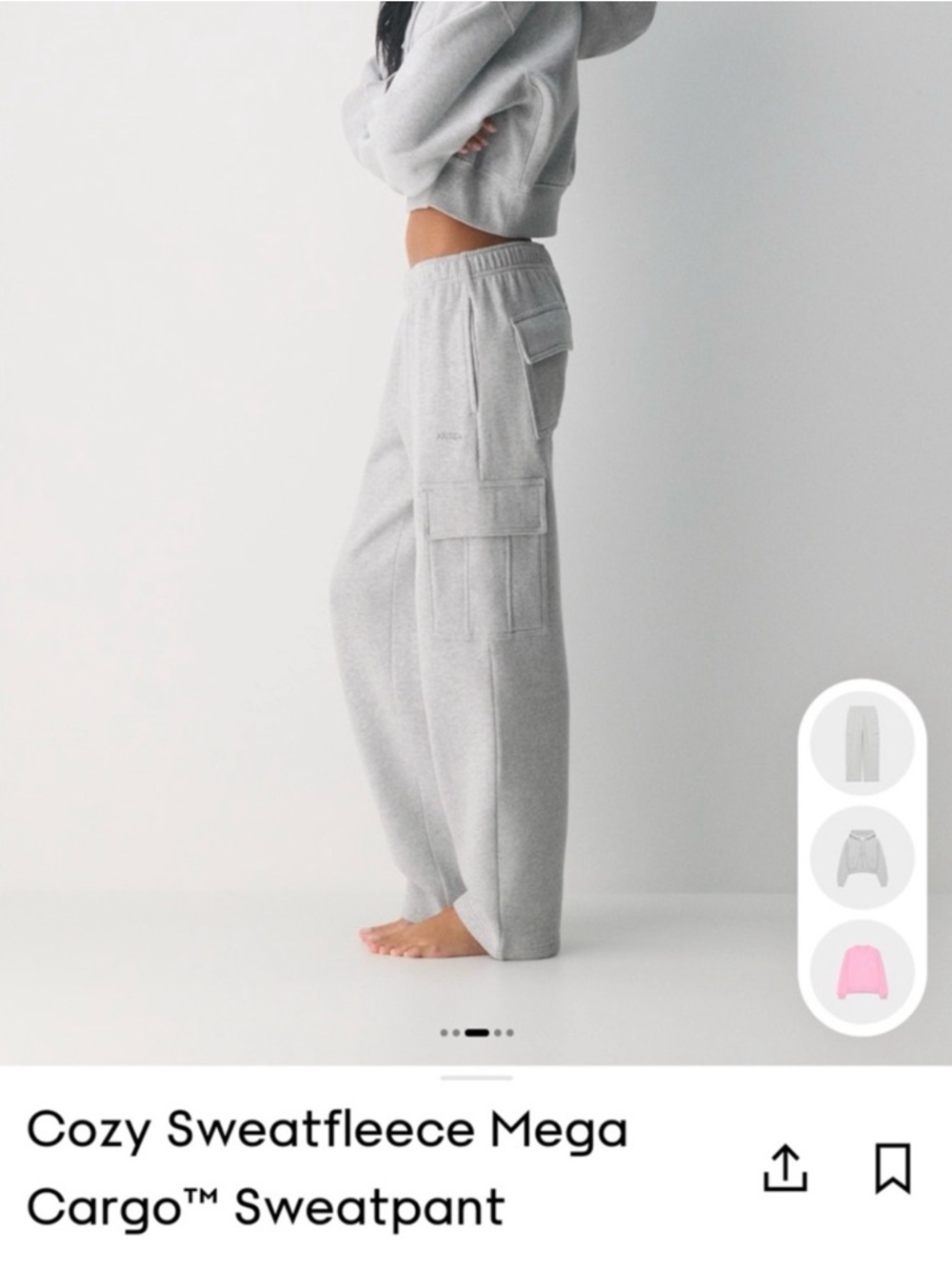This screenshot has width=952, height=1269.
Task: Tap the model photo to enlarge it
Action: tap(428, 524)
